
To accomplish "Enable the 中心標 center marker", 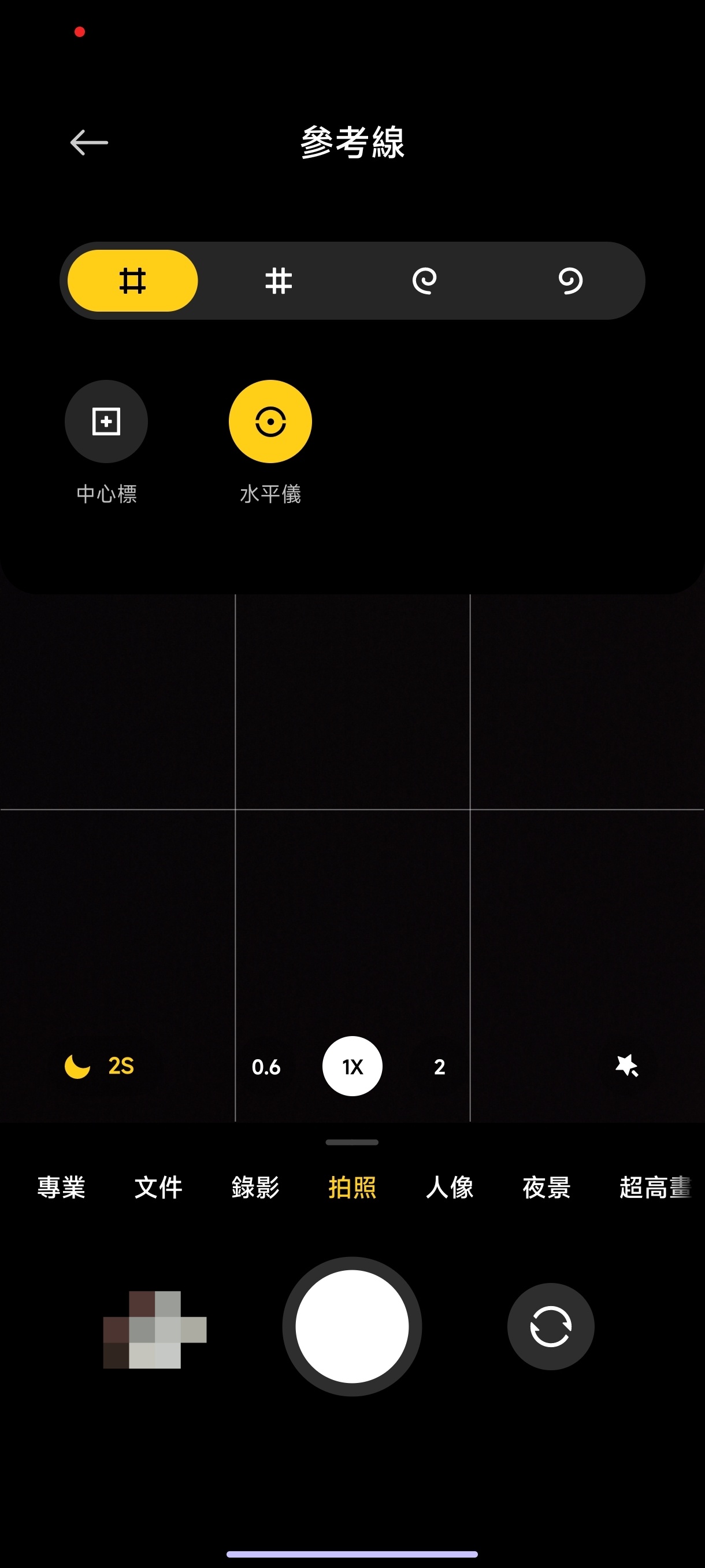I will click(x=106, y=421).
